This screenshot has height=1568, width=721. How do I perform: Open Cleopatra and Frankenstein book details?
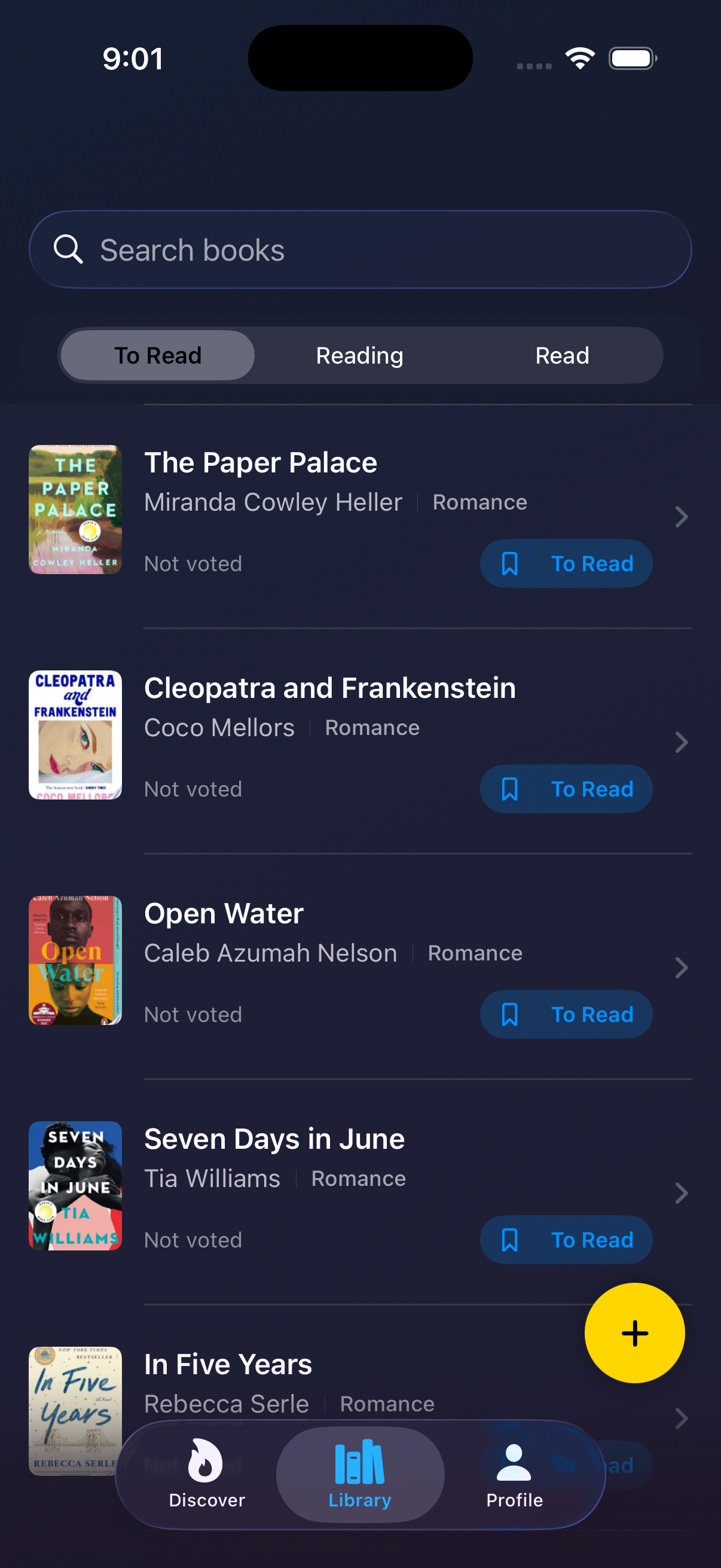[x=330, y=688]
